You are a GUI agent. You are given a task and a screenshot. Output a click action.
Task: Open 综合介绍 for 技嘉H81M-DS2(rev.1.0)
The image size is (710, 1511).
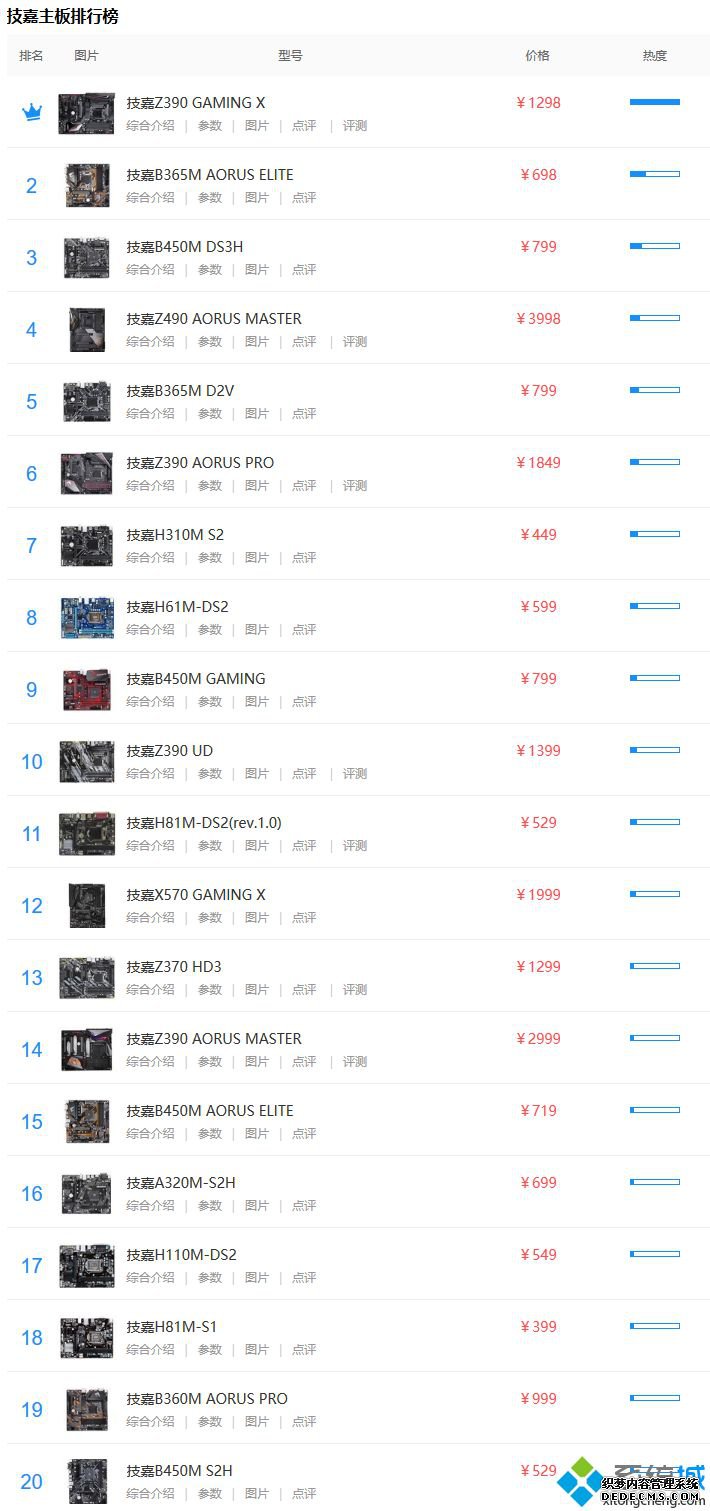[x=150, y=846]
